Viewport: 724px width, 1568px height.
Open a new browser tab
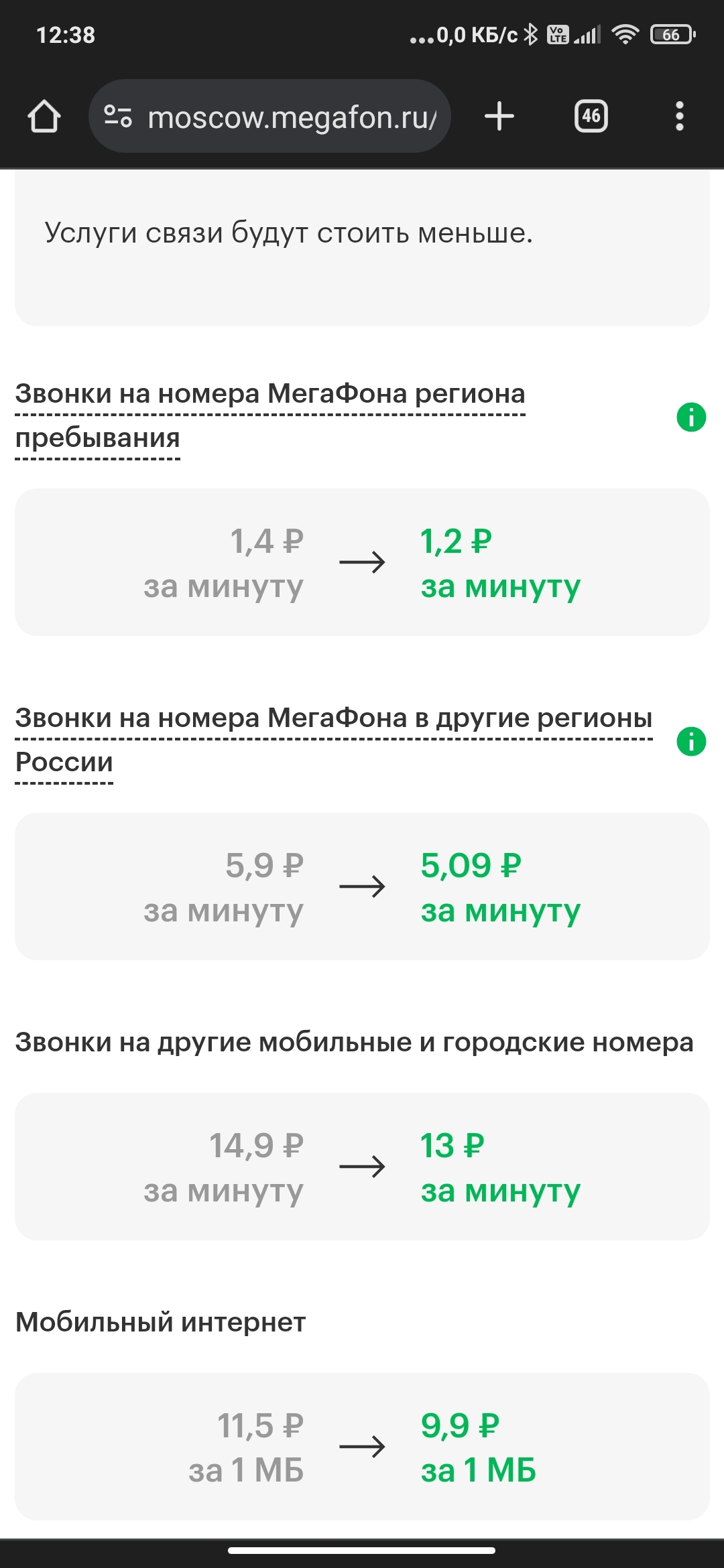pyautogui.click(x=499, y=117)
